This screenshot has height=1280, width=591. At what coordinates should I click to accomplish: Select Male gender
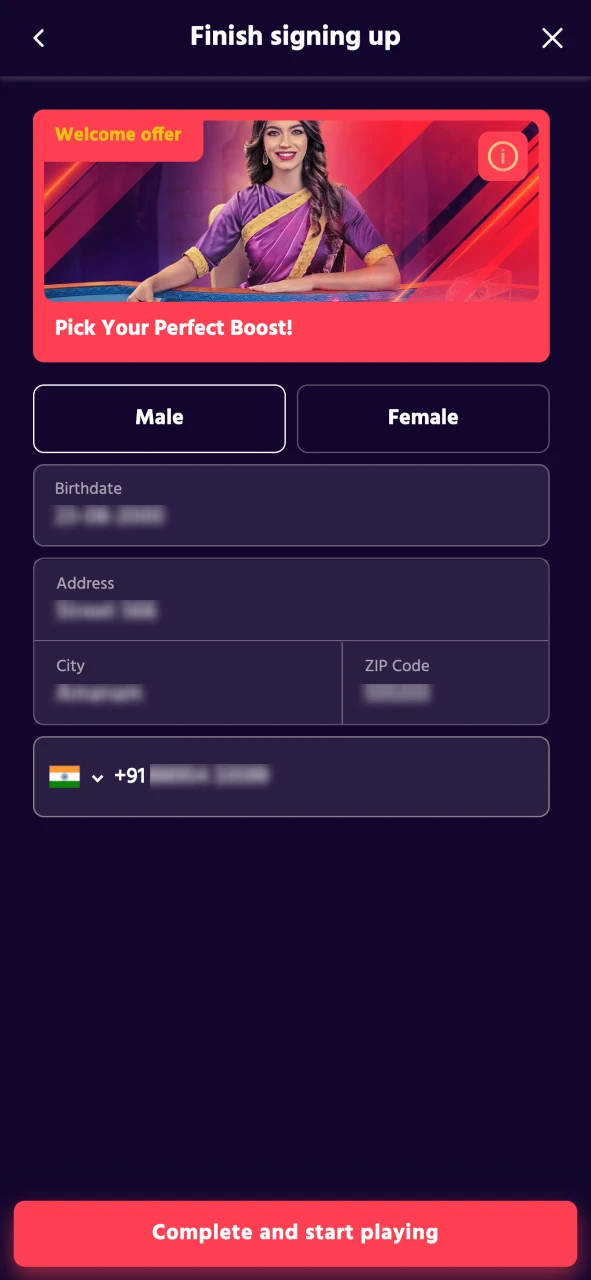tap(159, 418)
